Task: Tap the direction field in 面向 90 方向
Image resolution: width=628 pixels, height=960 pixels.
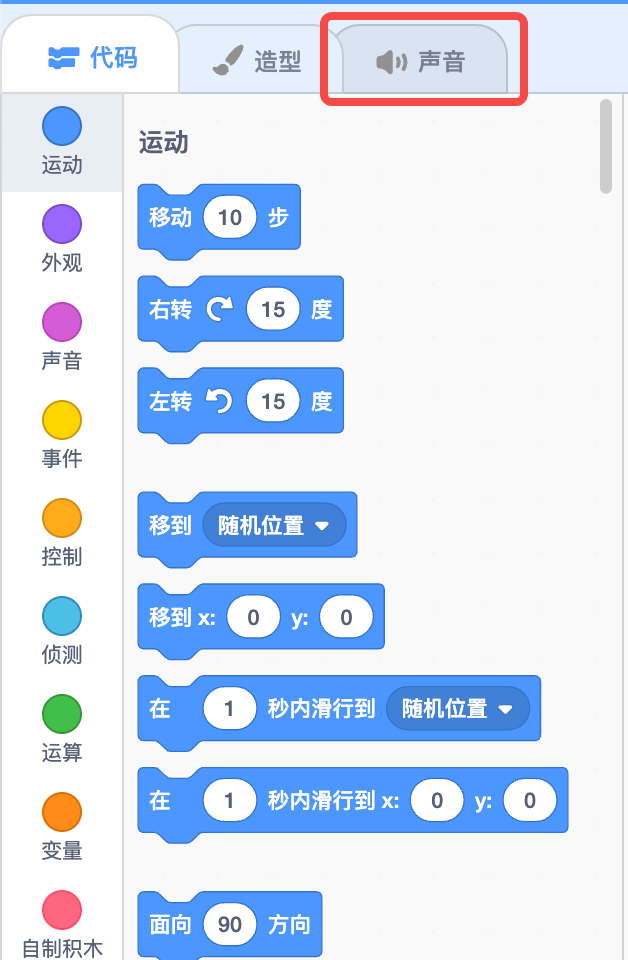Action: point(230,925)
